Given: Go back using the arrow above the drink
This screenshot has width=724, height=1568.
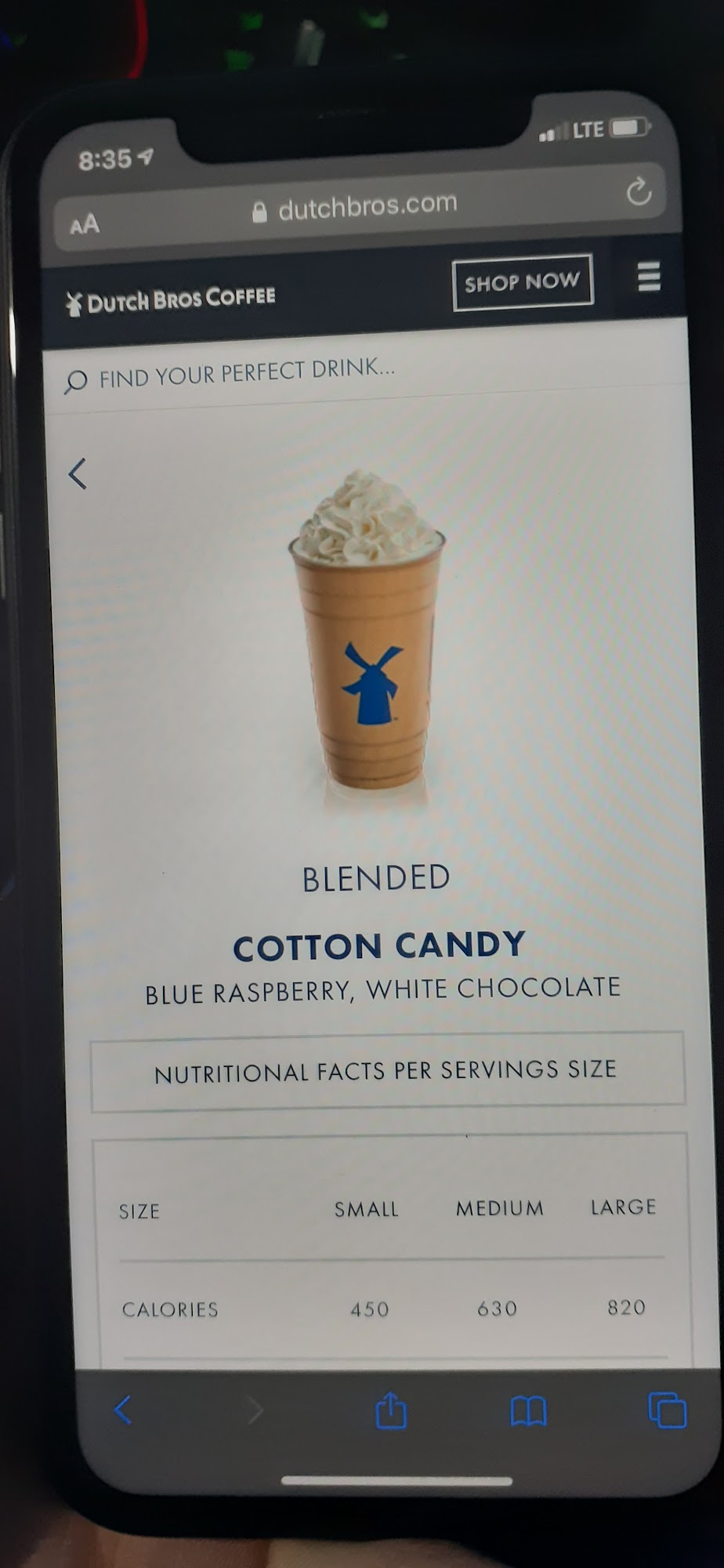Looking at the screenshot, I should [77, 474].
